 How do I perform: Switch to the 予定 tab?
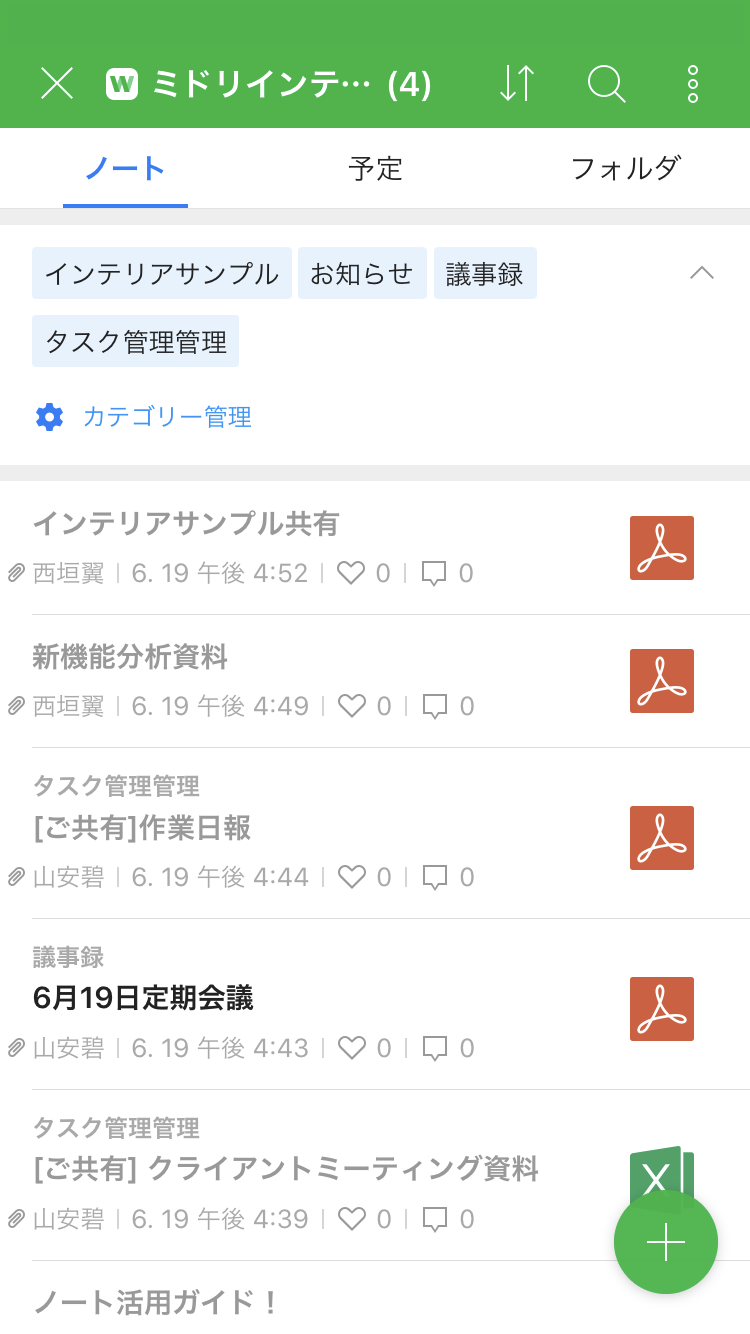click(375, 168)
